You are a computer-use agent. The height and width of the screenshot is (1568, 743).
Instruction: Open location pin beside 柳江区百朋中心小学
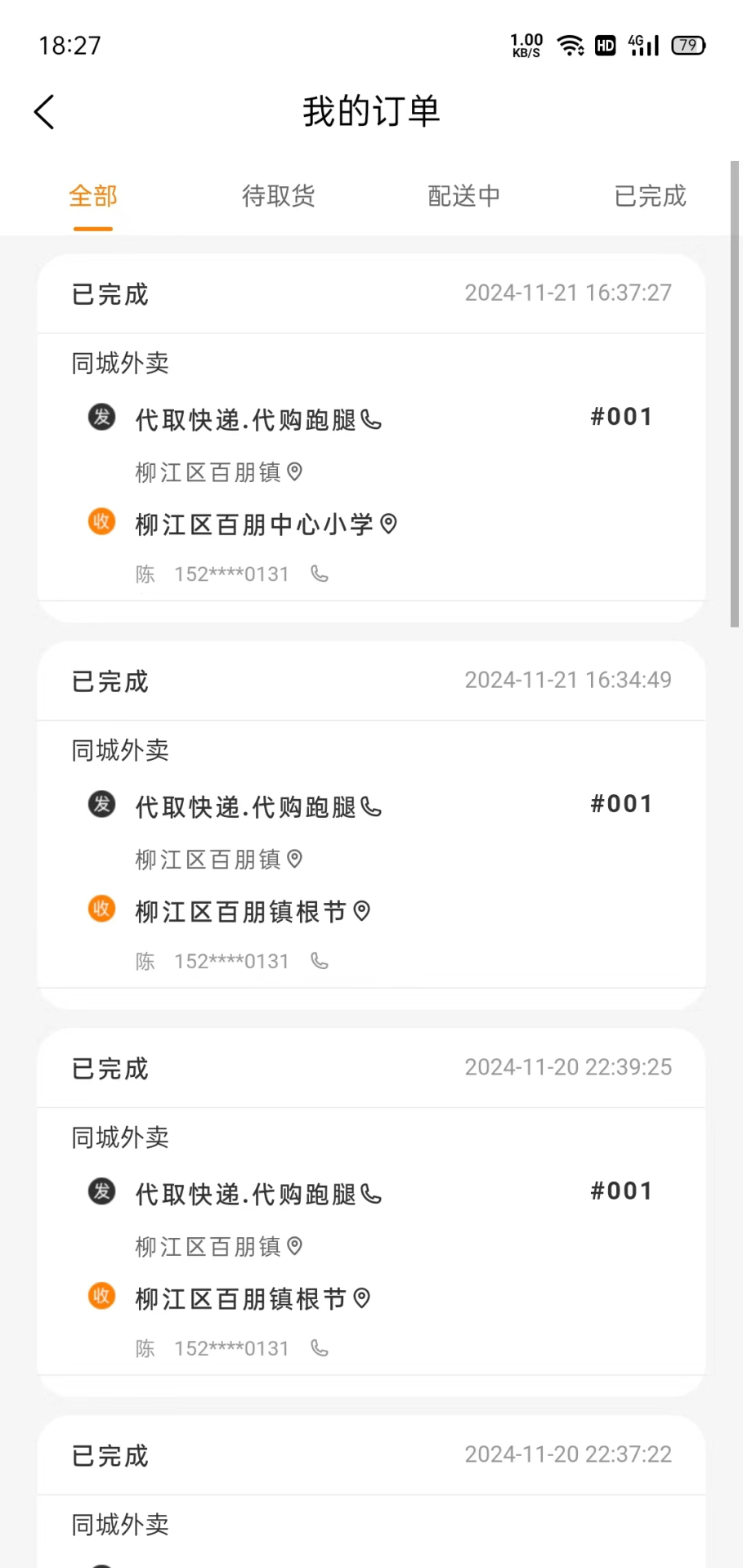[388, 524]
